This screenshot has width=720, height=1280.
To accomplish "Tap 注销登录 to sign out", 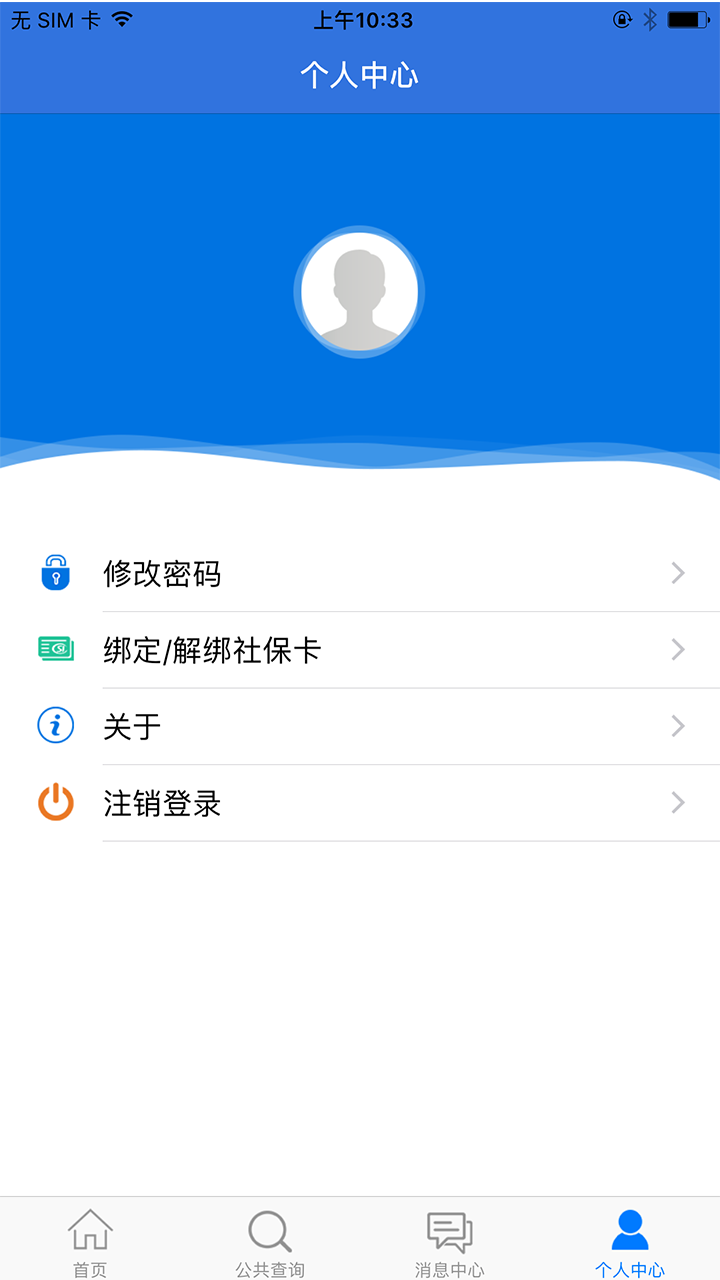I will [162, 803].
